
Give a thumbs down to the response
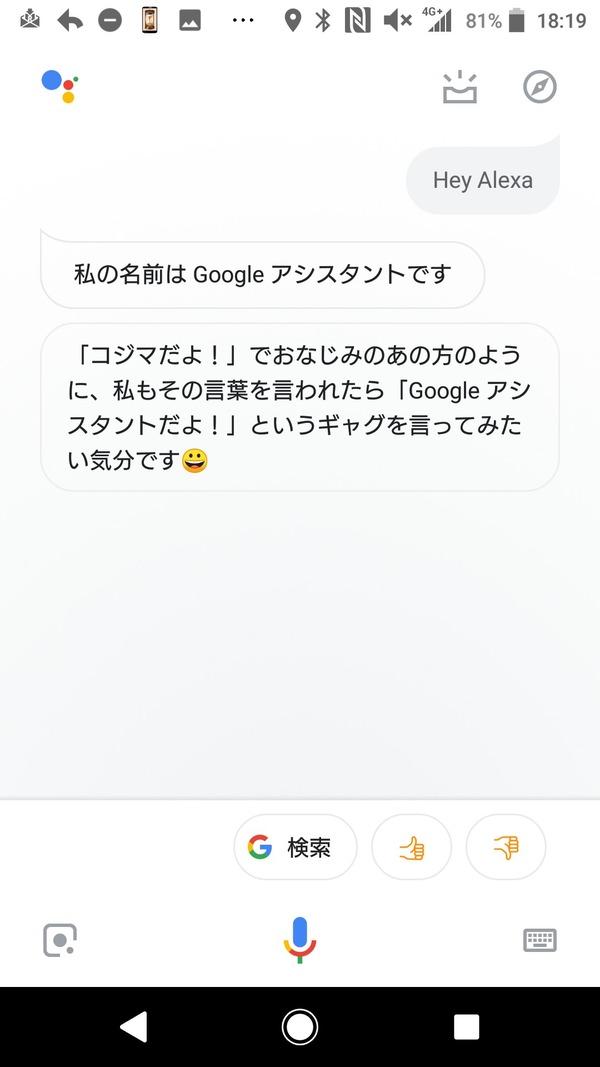coord(506,847)
